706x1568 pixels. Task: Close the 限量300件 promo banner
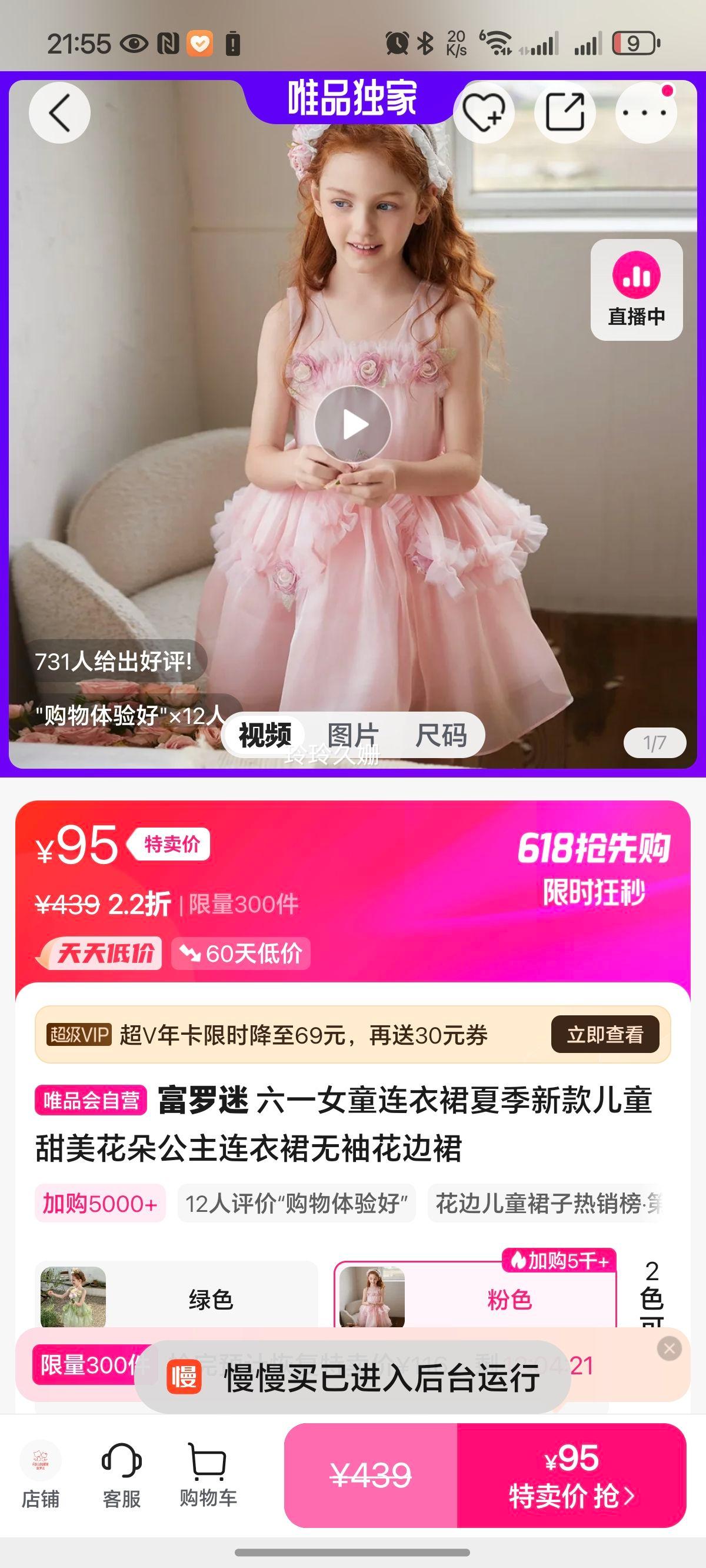click(x=669, y=1349)
